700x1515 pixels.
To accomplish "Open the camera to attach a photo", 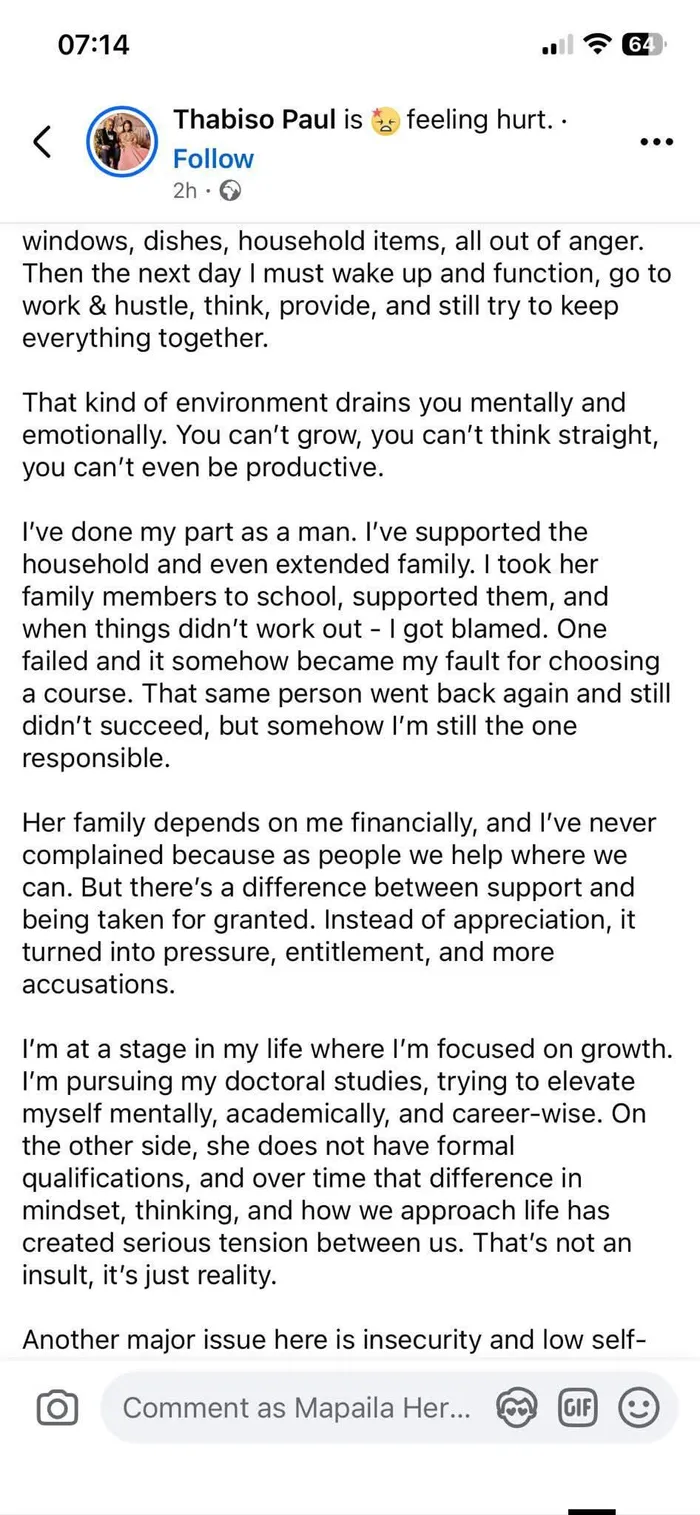I will pyautogui.click(x=57, y=1408).
